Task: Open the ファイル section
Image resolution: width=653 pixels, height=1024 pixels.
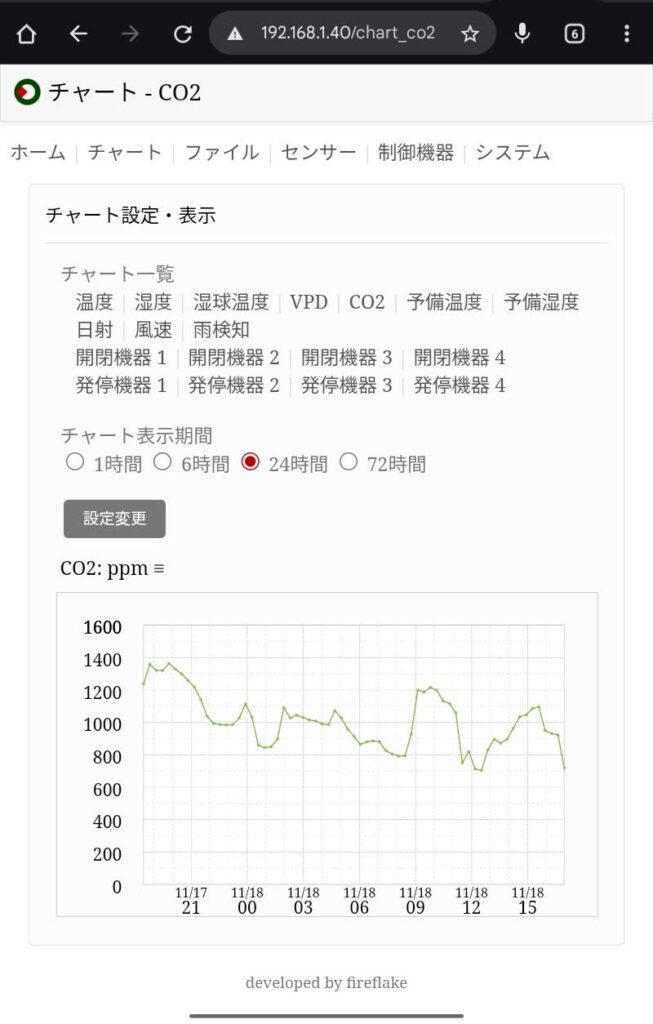Action: click(x=222, y=153)
